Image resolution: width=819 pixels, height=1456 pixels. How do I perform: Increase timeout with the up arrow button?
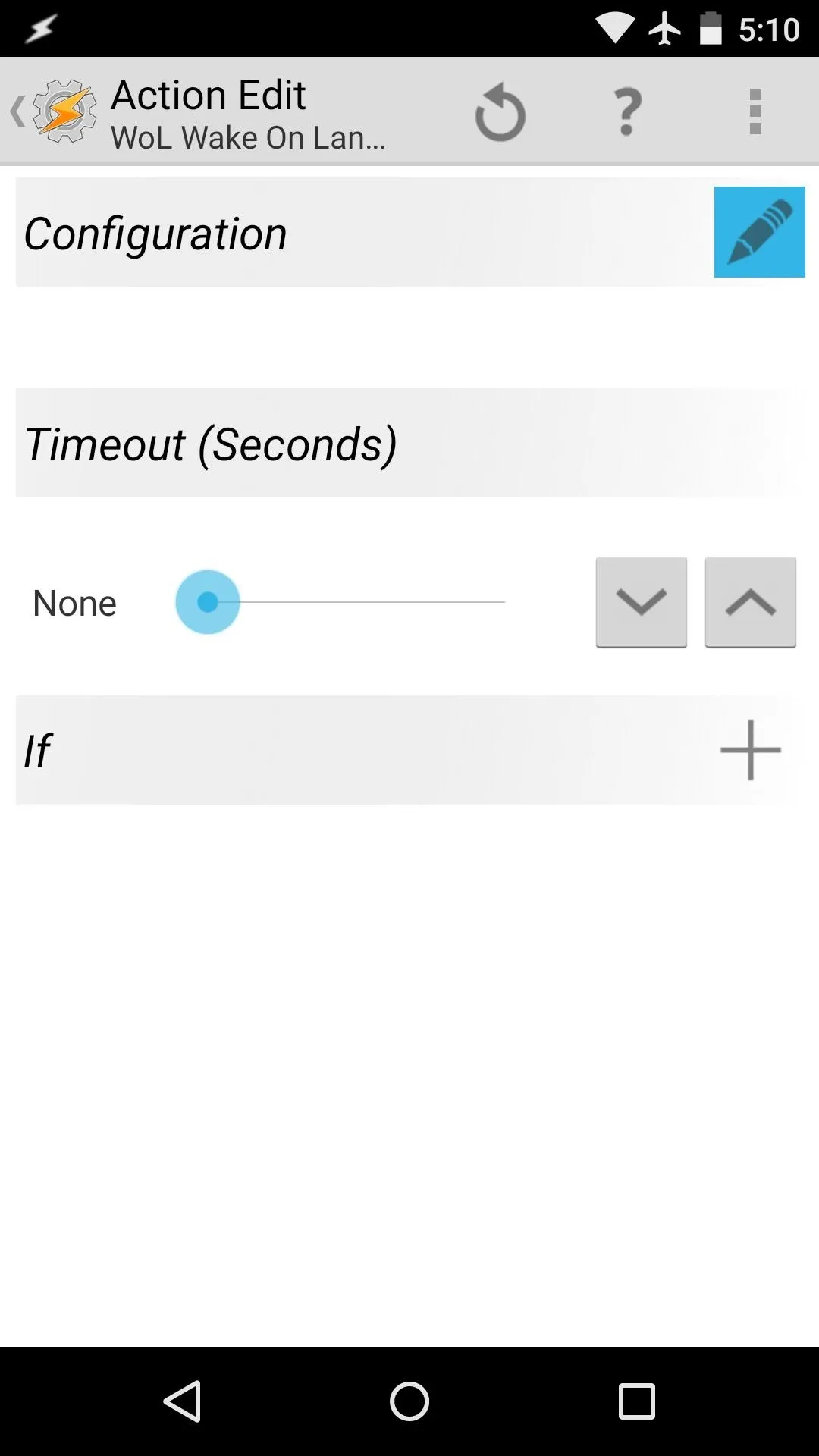point(751,602)
